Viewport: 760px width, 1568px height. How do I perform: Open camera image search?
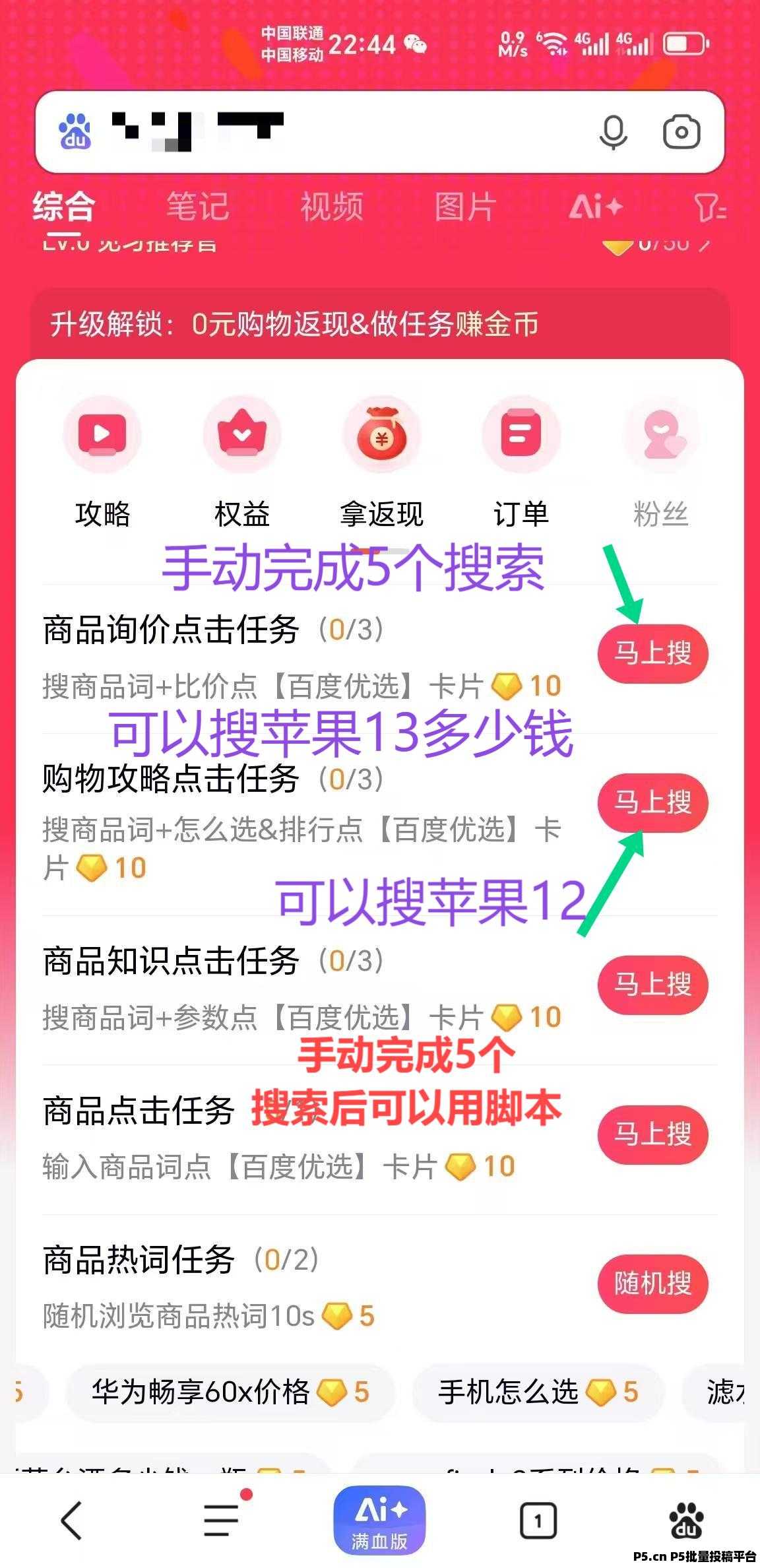click(681, 132)
